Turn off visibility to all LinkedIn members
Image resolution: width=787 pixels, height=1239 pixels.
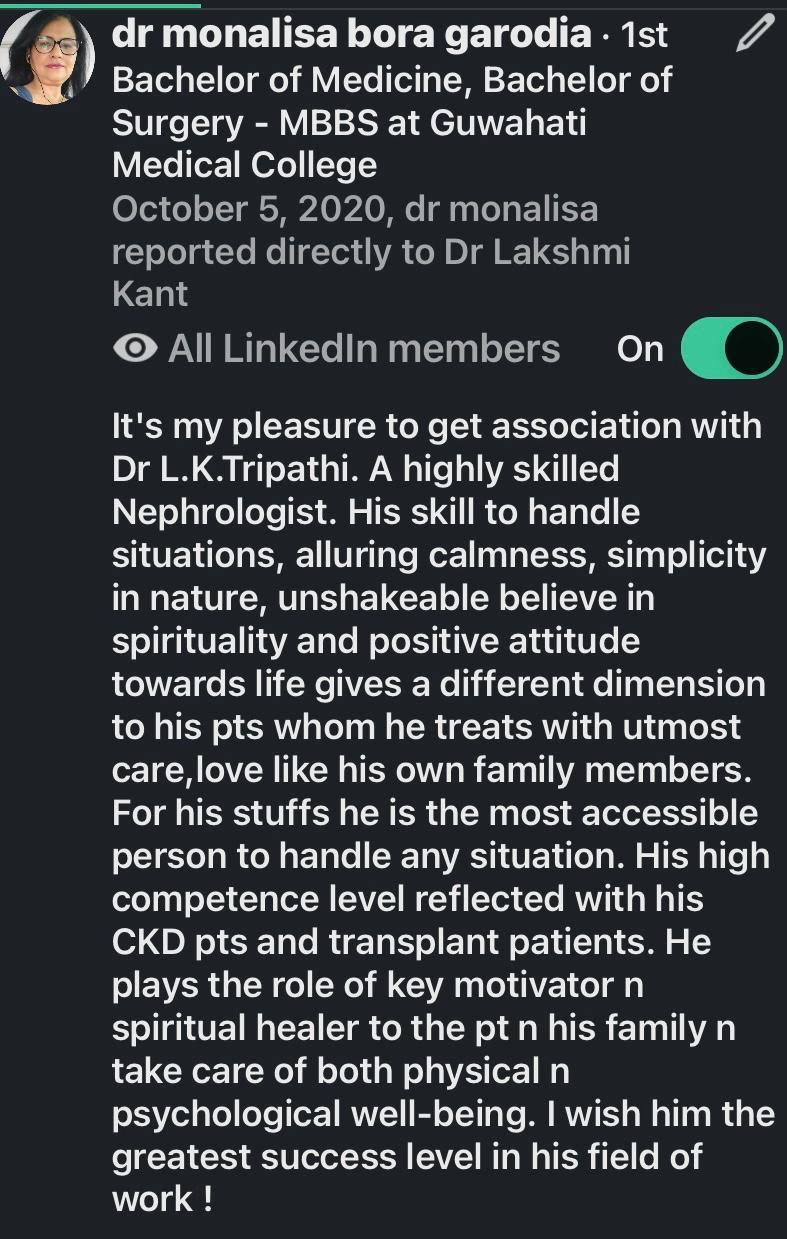pos(731,348)
